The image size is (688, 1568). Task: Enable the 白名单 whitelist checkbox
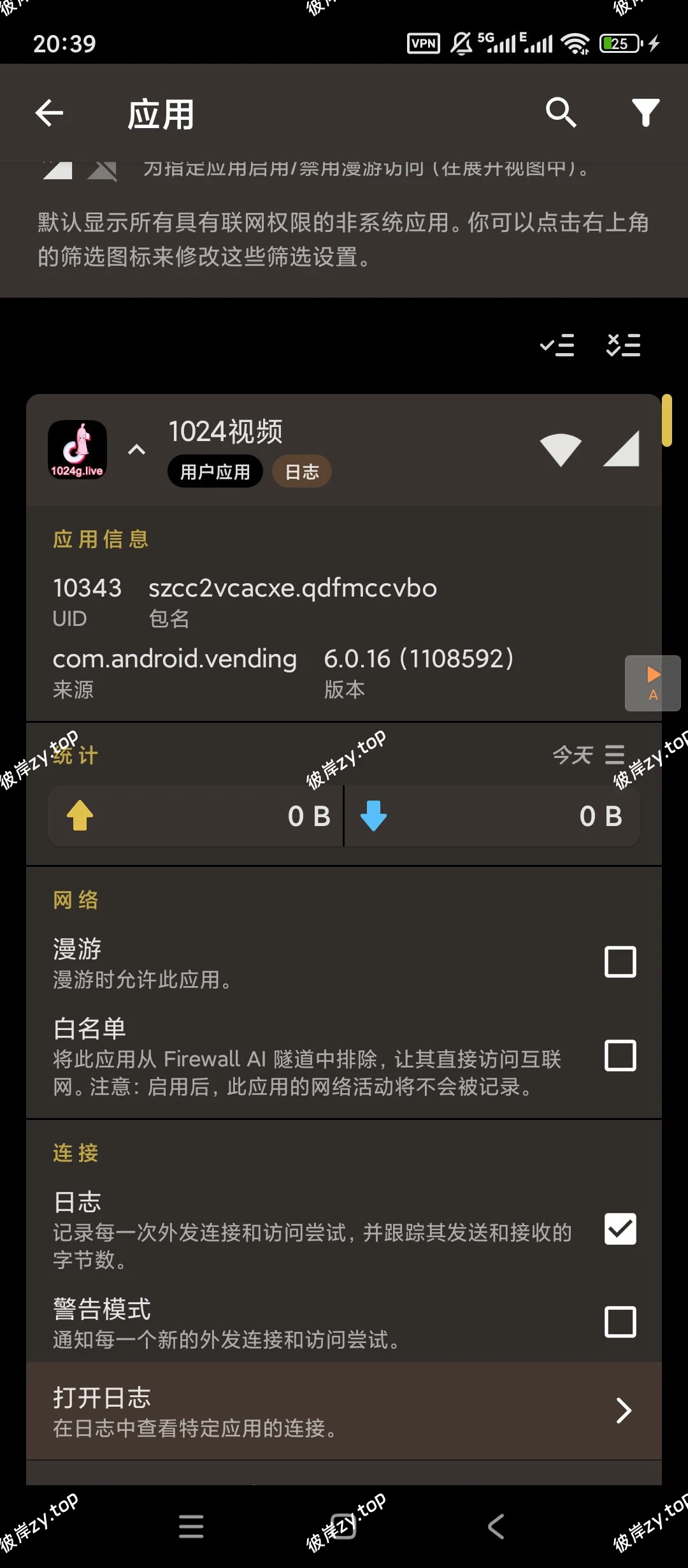click(619, 1057)
